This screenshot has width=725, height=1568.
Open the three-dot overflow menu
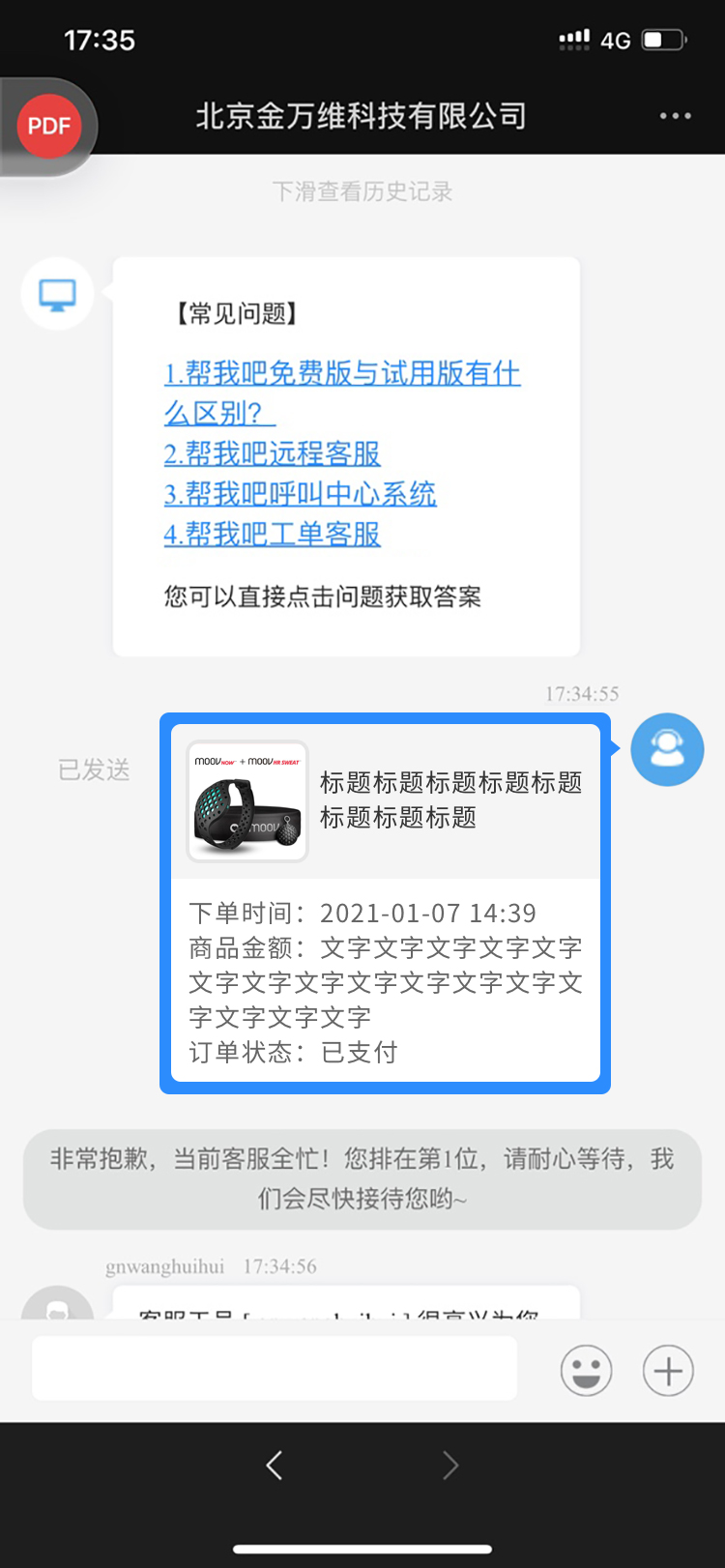click(675, 116)
